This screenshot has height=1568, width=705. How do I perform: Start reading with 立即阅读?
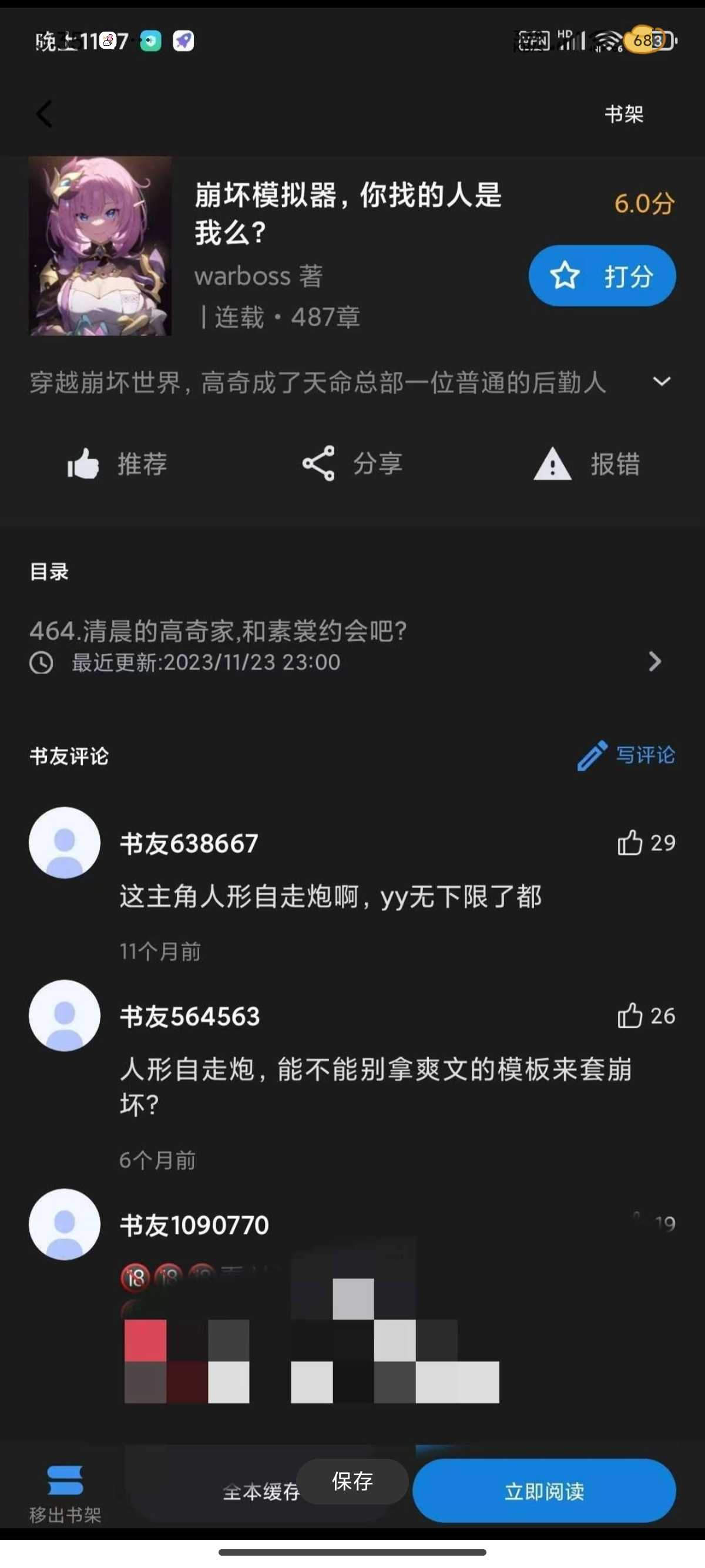(543, 1490)
